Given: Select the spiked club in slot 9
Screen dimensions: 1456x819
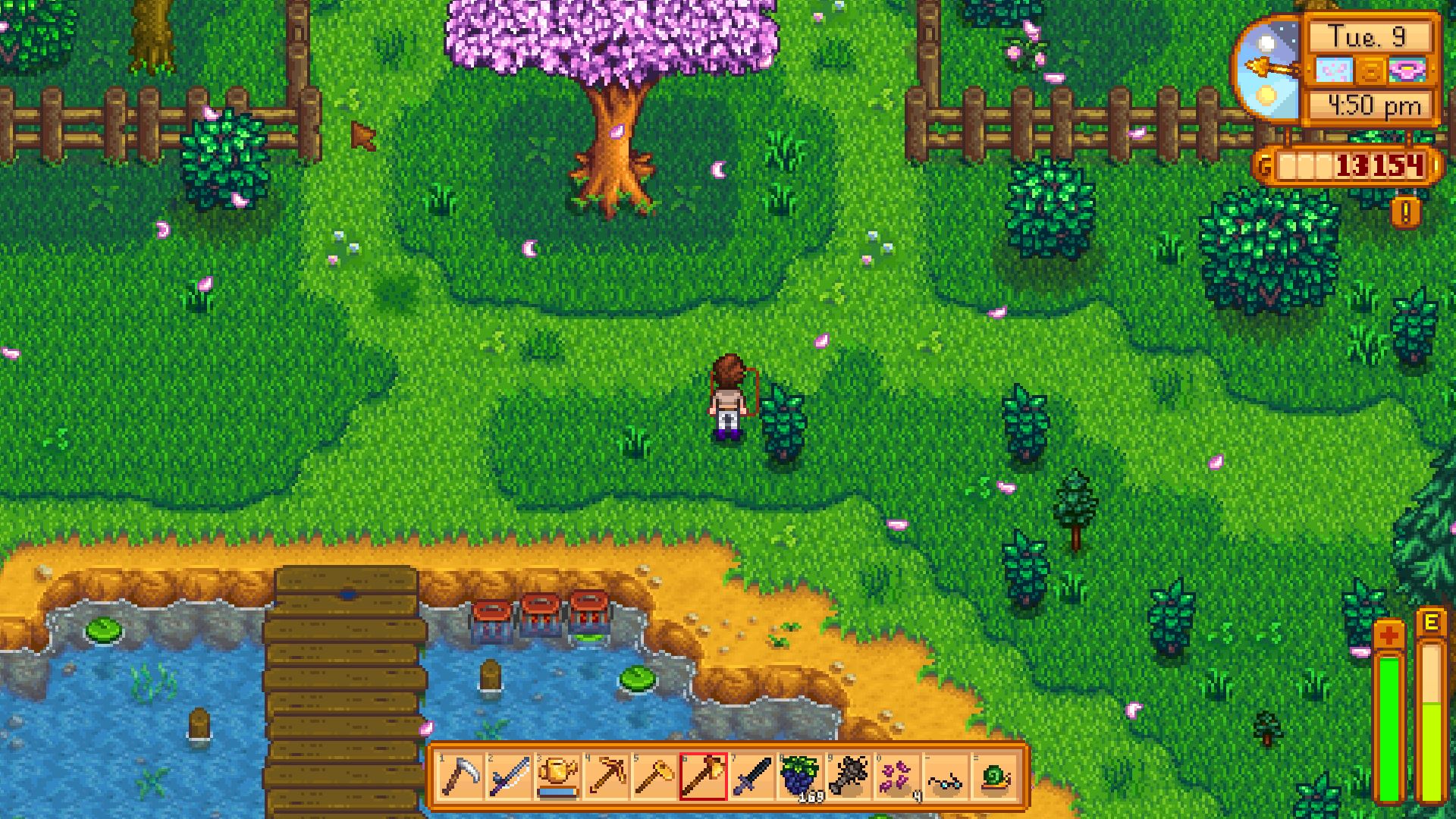Looking at the screenshot, I should tap(849, 777).
